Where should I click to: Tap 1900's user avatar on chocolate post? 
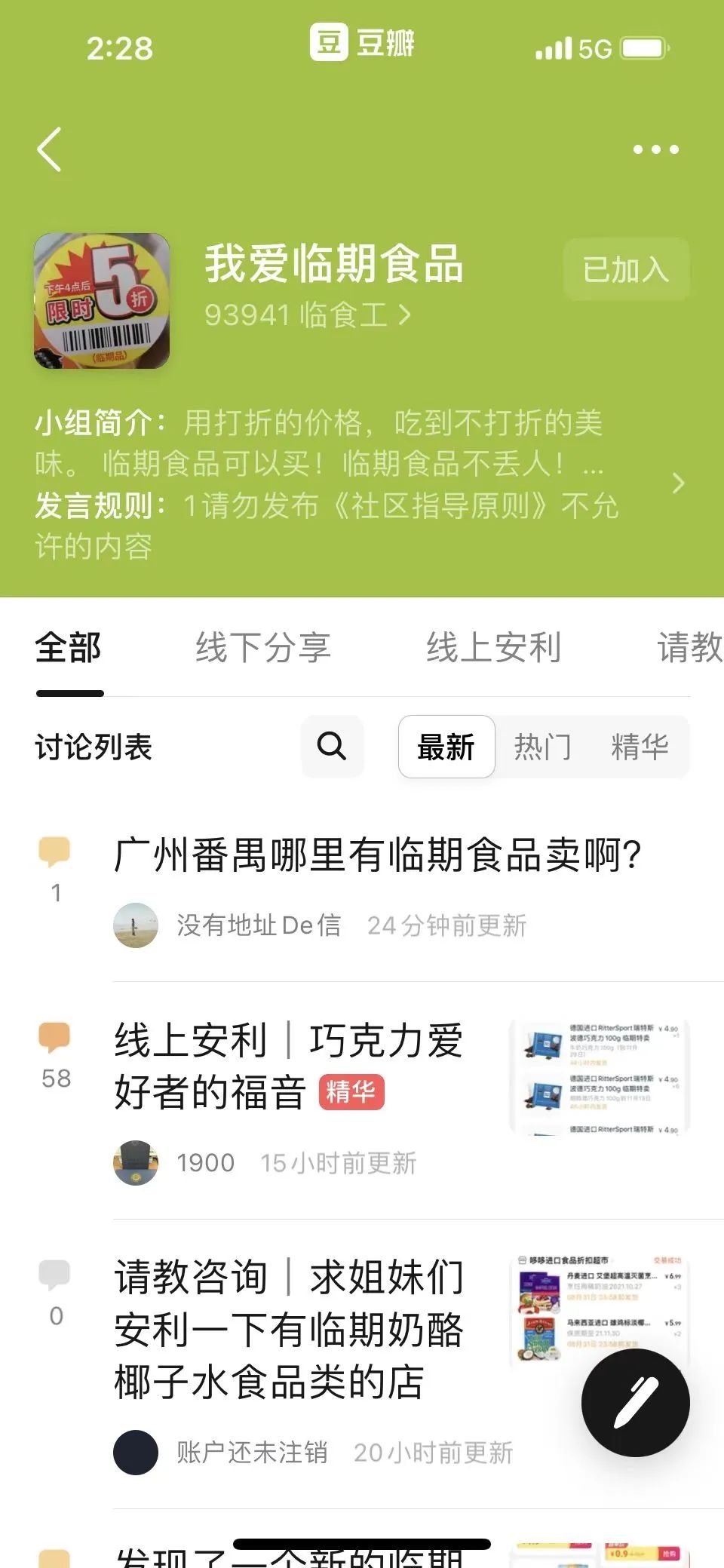click(x=137, y=1162)
